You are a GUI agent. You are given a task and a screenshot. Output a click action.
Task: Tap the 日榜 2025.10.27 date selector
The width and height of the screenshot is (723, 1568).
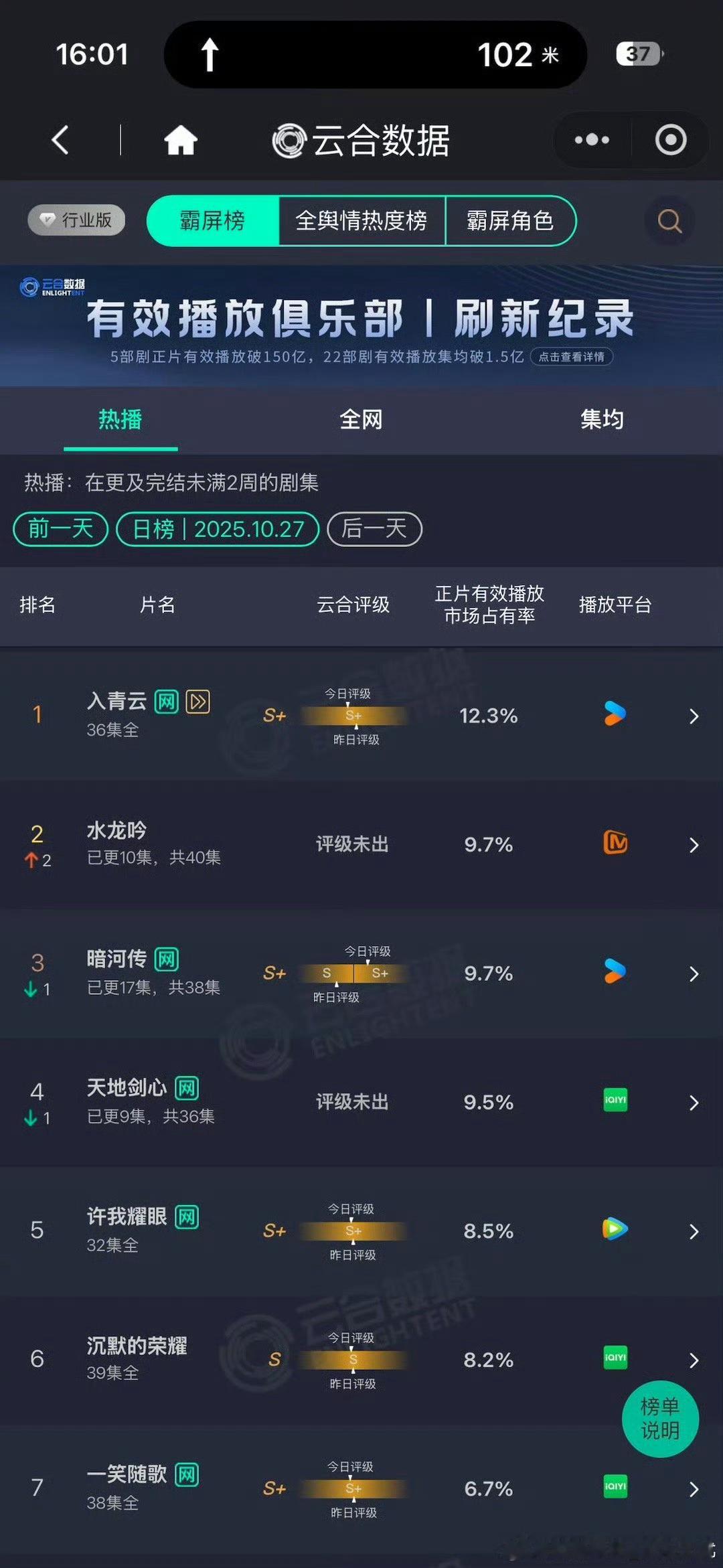tap(218, 529)
